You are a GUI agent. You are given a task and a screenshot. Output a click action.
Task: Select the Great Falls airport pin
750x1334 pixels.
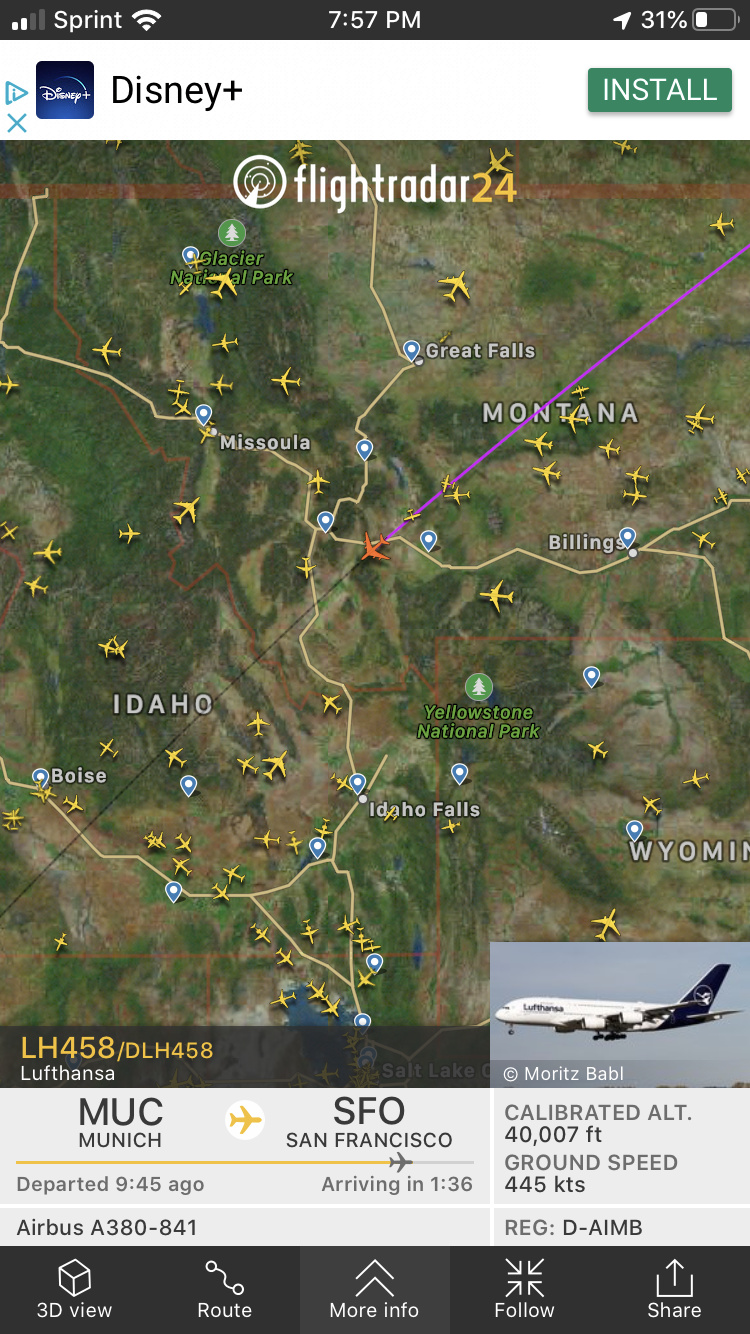coord(412,350)
